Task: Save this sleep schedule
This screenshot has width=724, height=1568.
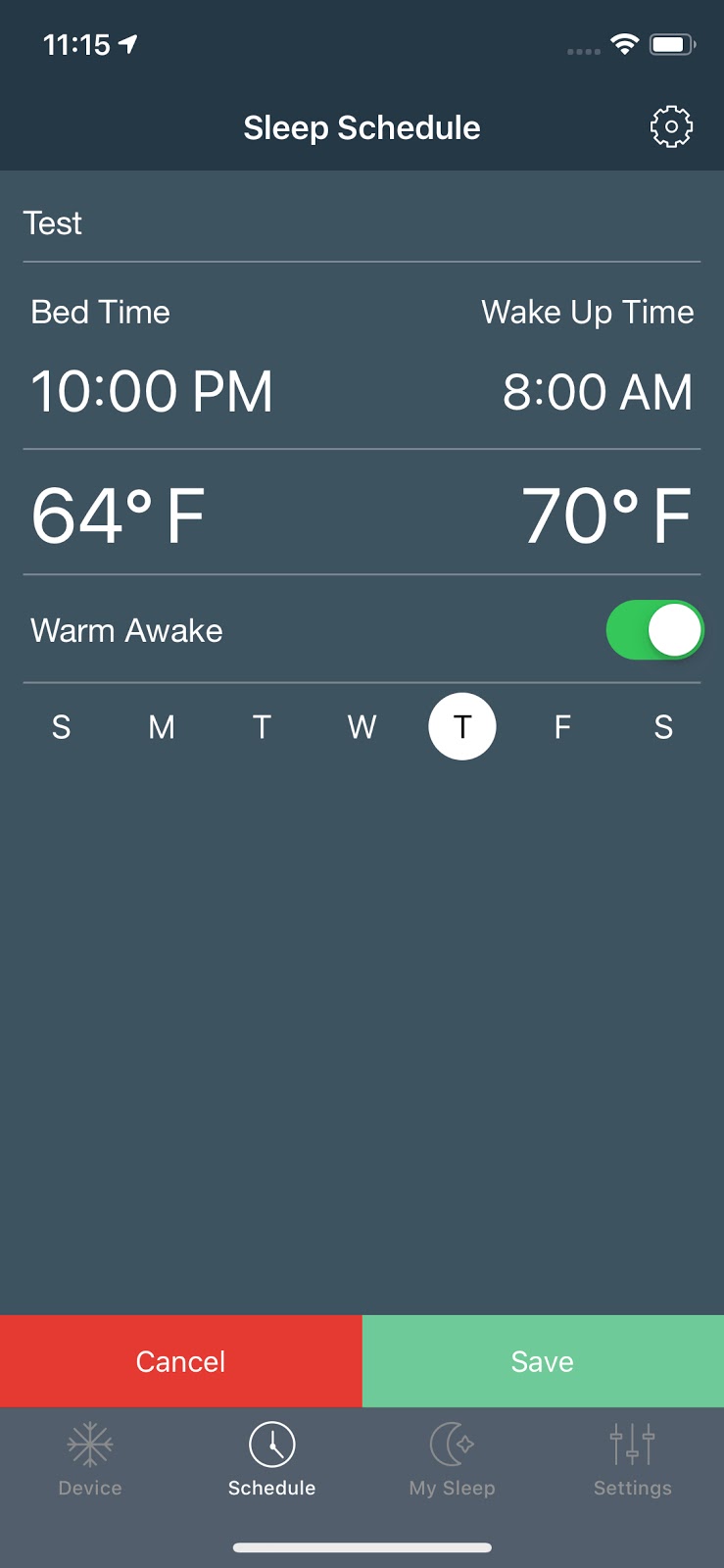Action: (x=543, y=1361)
